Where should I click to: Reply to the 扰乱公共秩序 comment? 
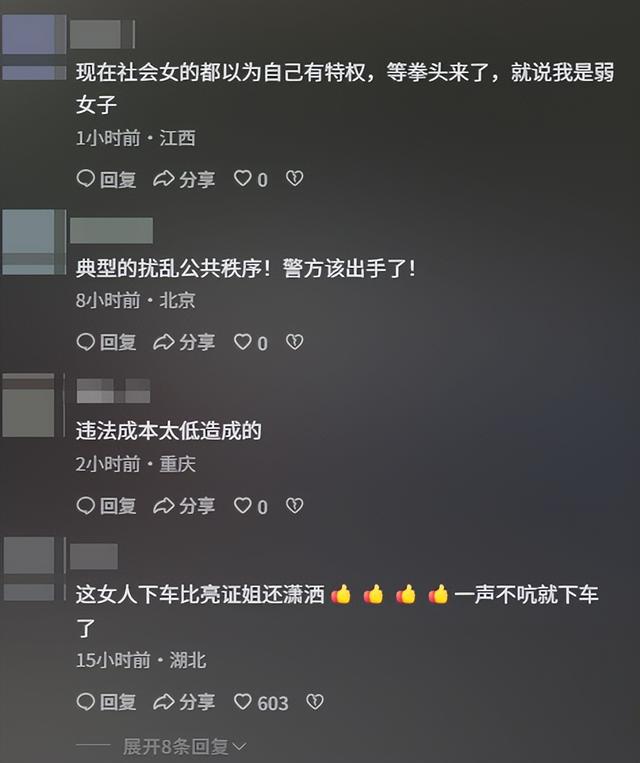106,342
